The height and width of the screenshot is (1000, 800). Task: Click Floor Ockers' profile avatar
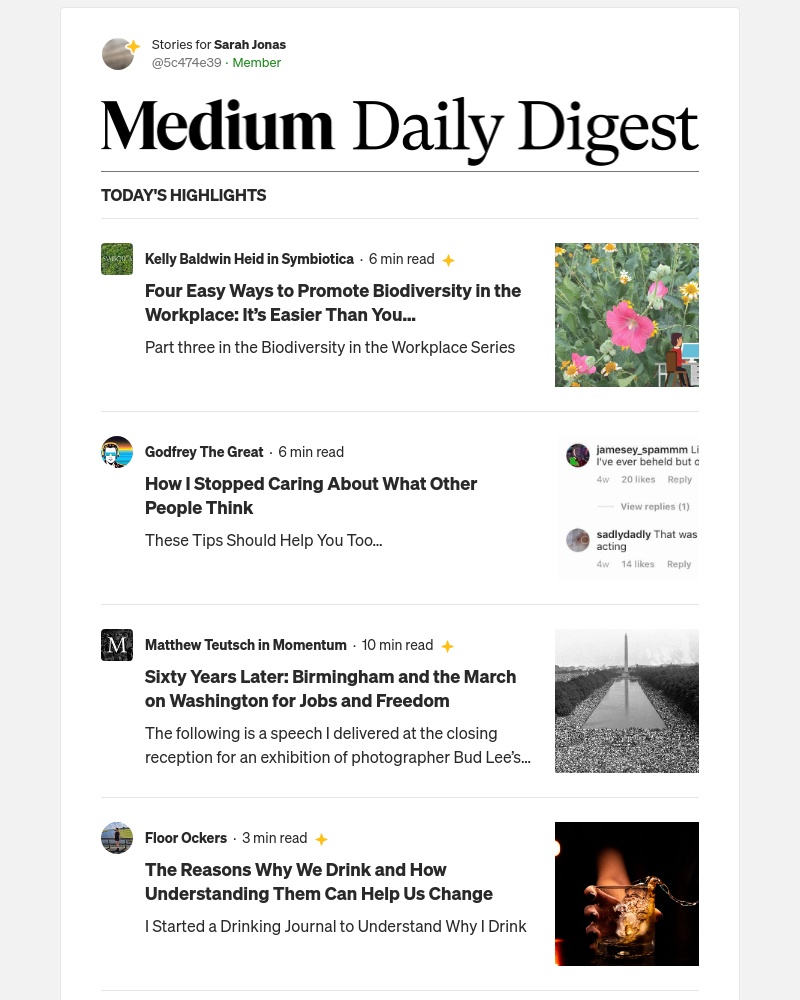pos(117,837)
